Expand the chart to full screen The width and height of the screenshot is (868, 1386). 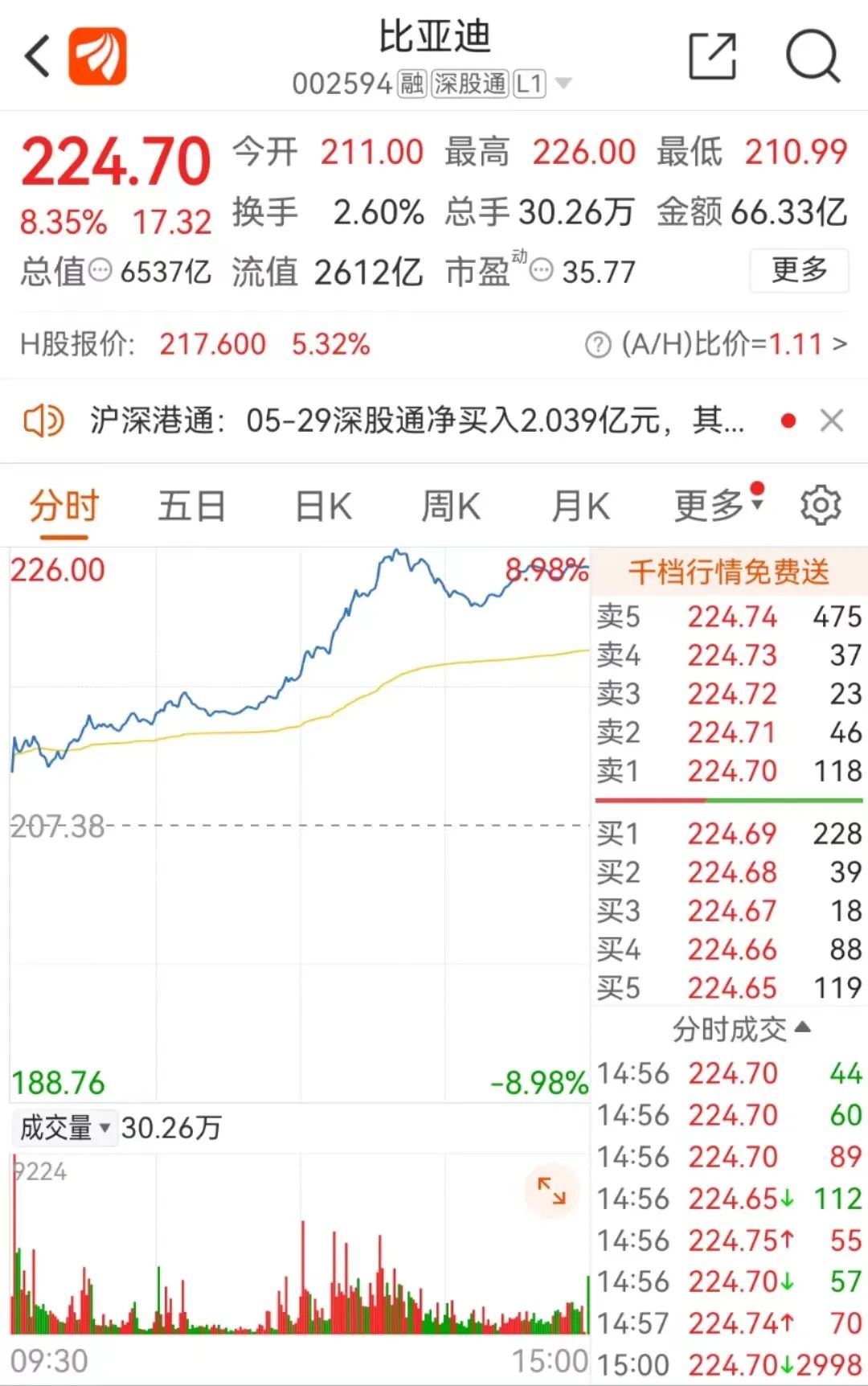[551, 1191]
